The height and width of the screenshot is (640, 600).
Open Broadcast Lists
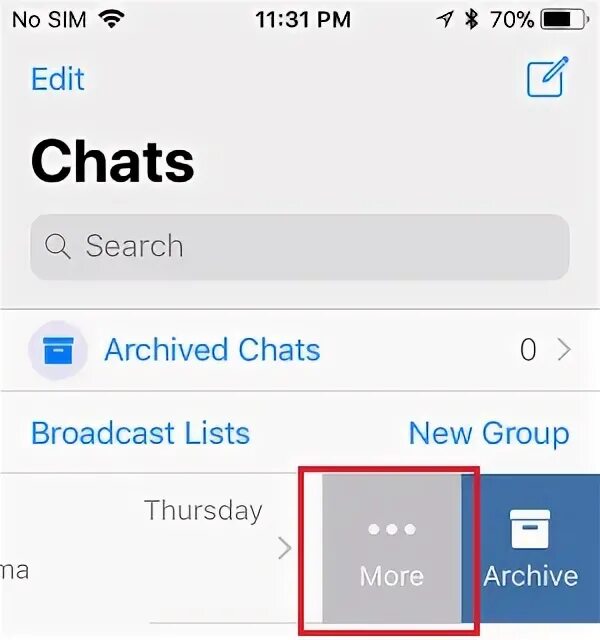[140, 433]
